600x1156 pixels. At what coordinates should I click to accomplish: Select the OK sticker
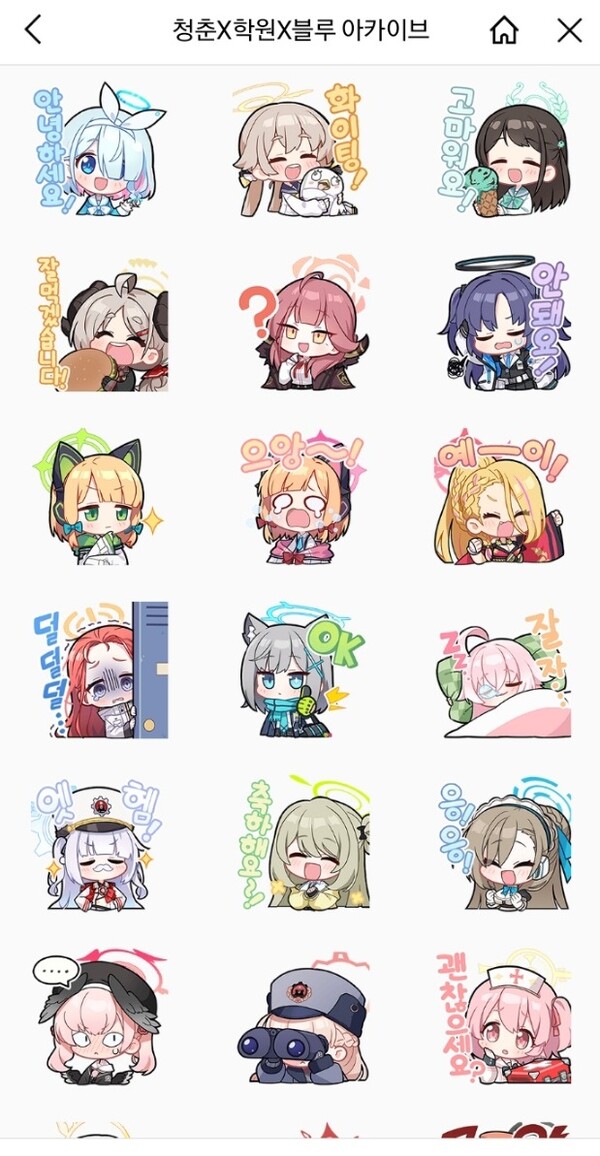(301, 670)
